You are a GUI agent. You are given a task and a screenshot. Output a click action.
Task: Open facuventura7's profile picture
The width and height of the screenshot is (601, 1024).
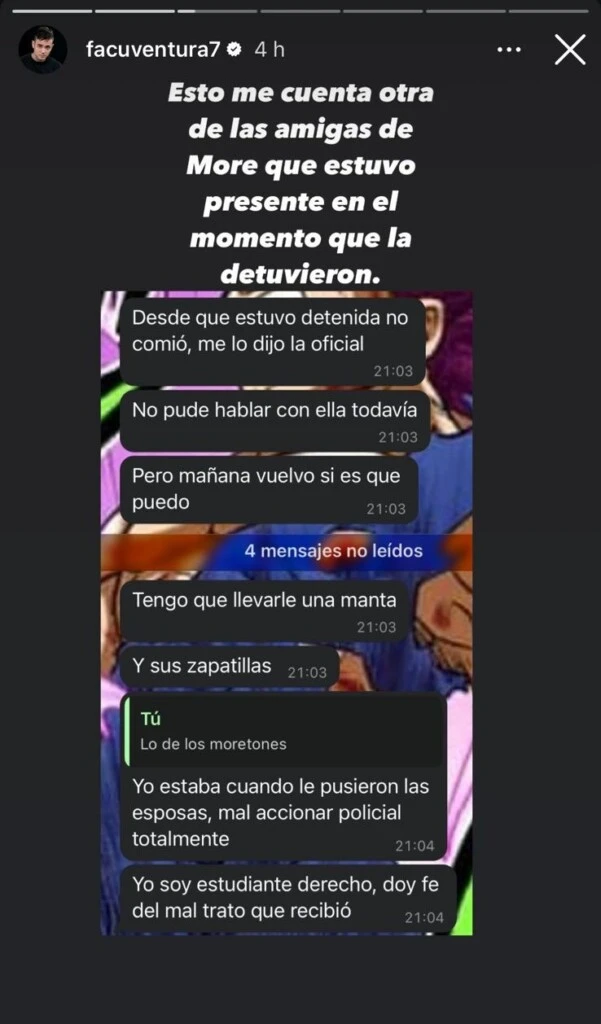(43, 49)
